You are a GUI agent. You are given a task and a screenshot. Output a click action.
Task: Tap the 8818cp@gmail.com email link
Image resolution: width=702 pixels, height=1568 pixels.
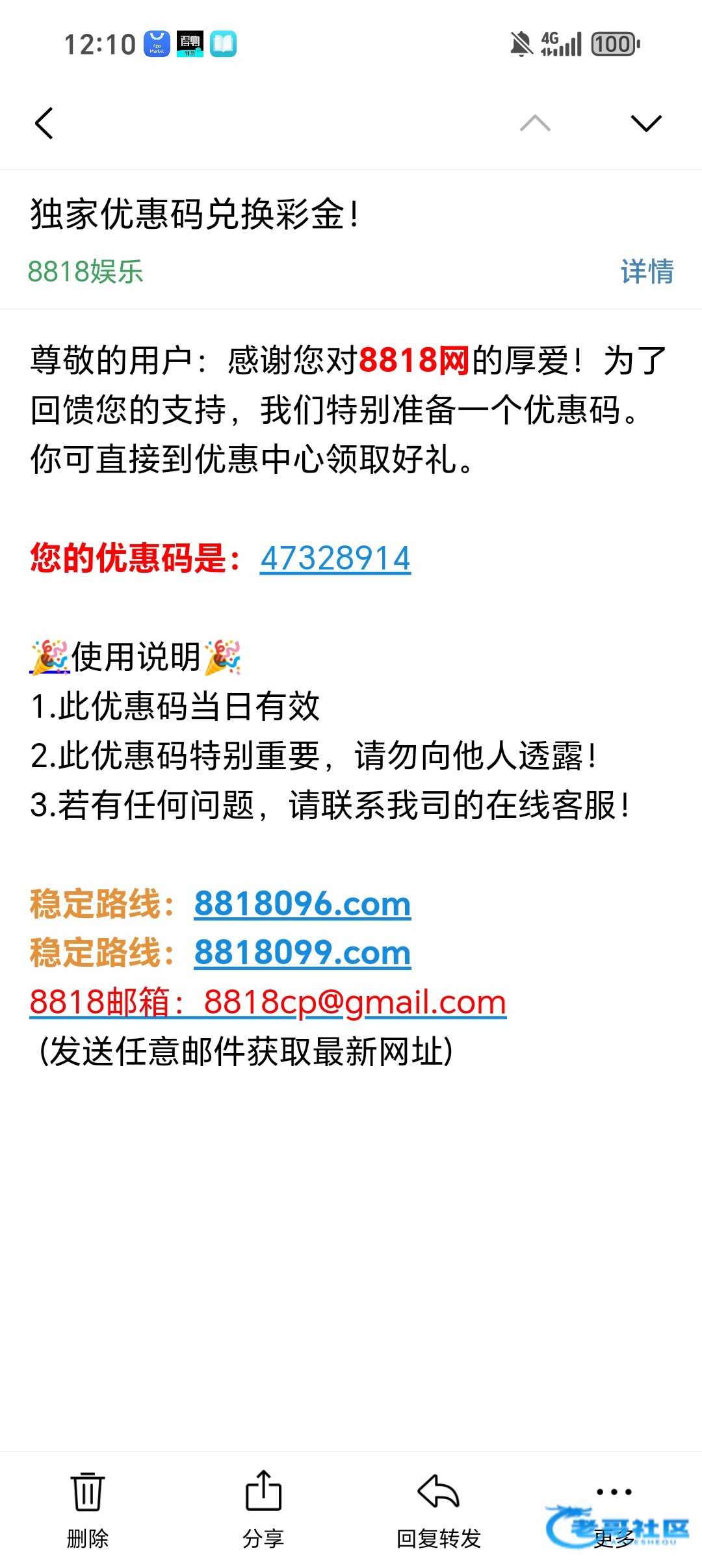(354, 1002)
